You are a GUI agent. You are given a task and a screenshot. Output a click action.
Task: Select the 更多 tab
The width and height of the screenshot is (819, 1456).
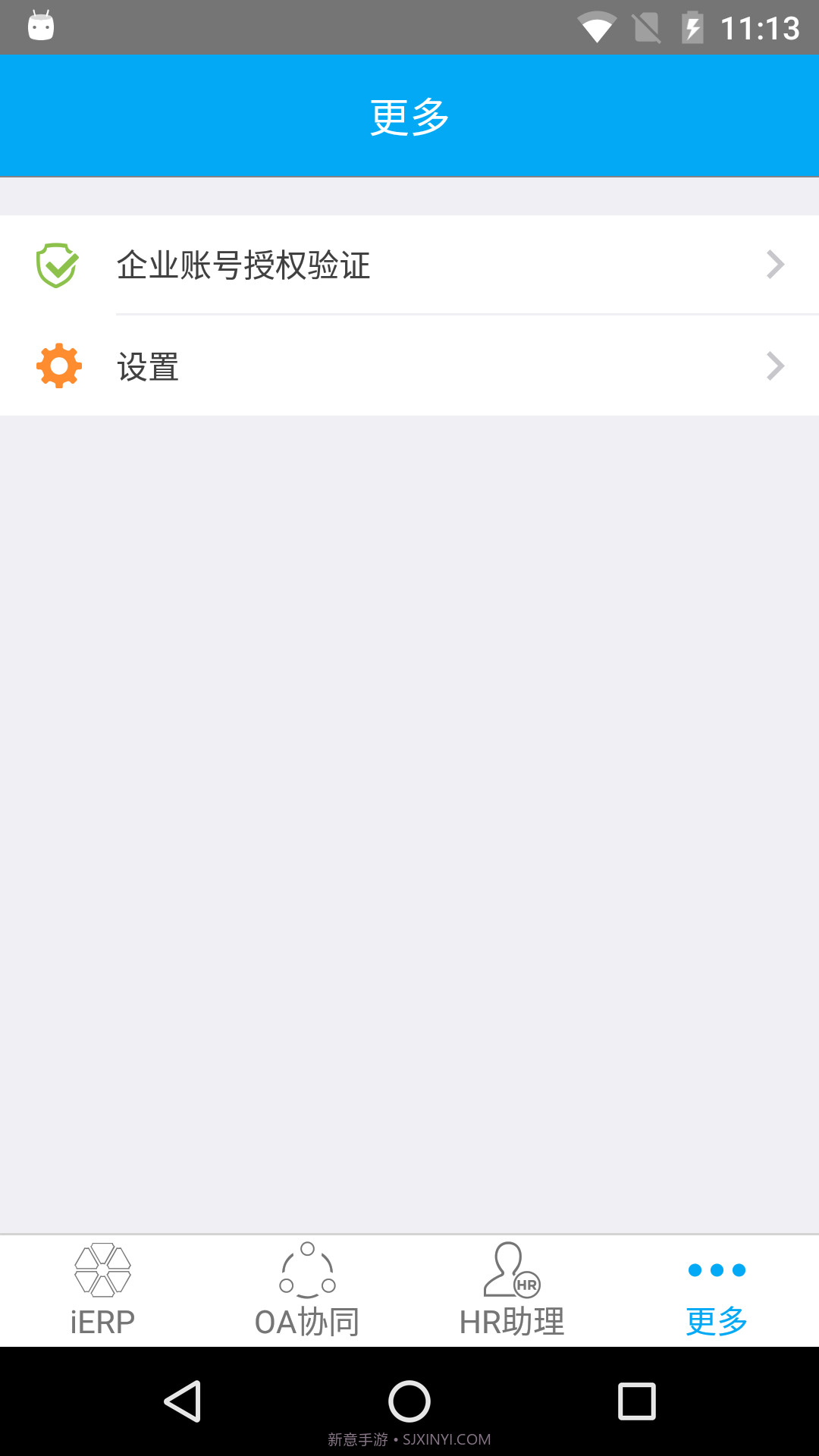[x=717, y=1291]
